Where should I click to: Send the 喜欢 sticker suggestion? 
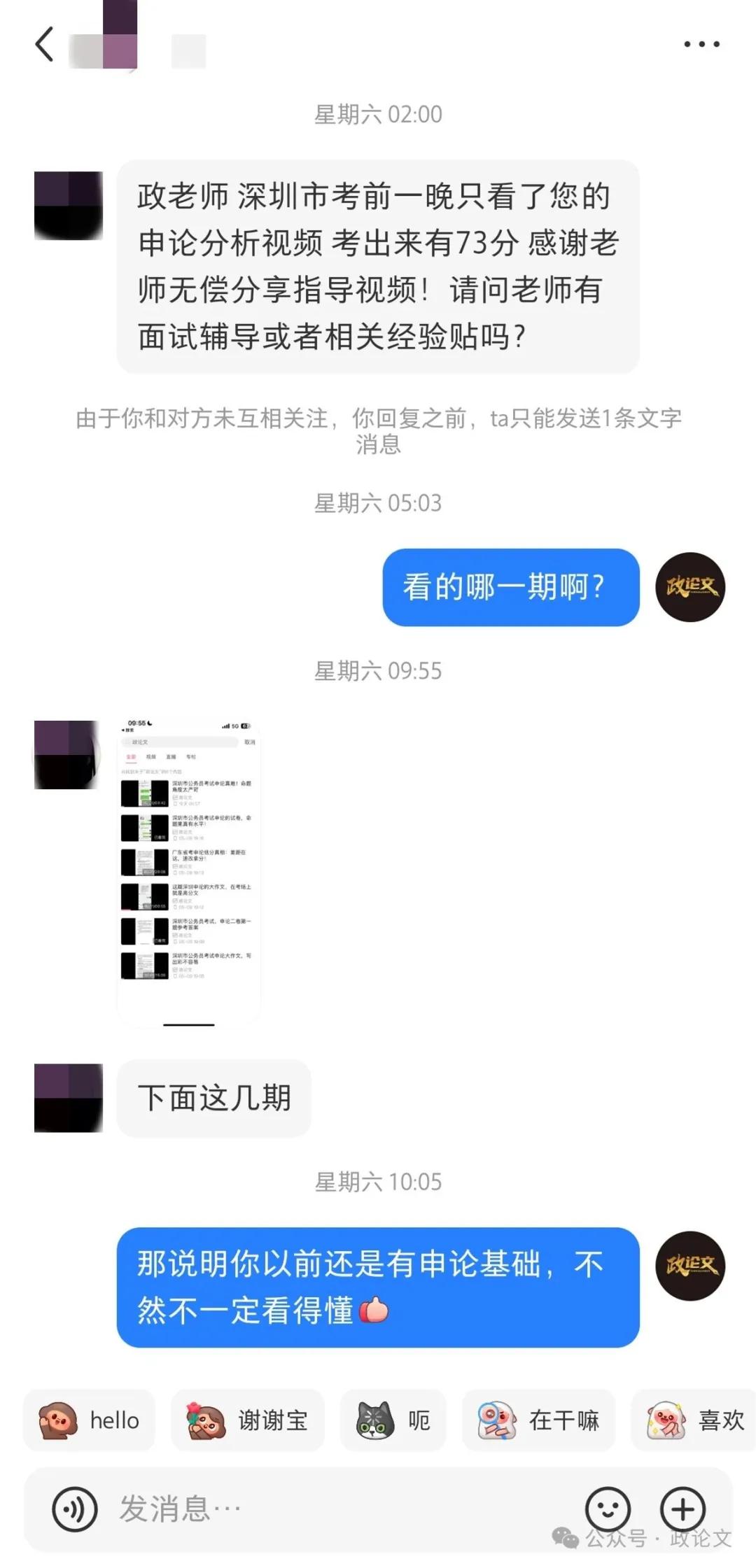tap(693, 1420)
